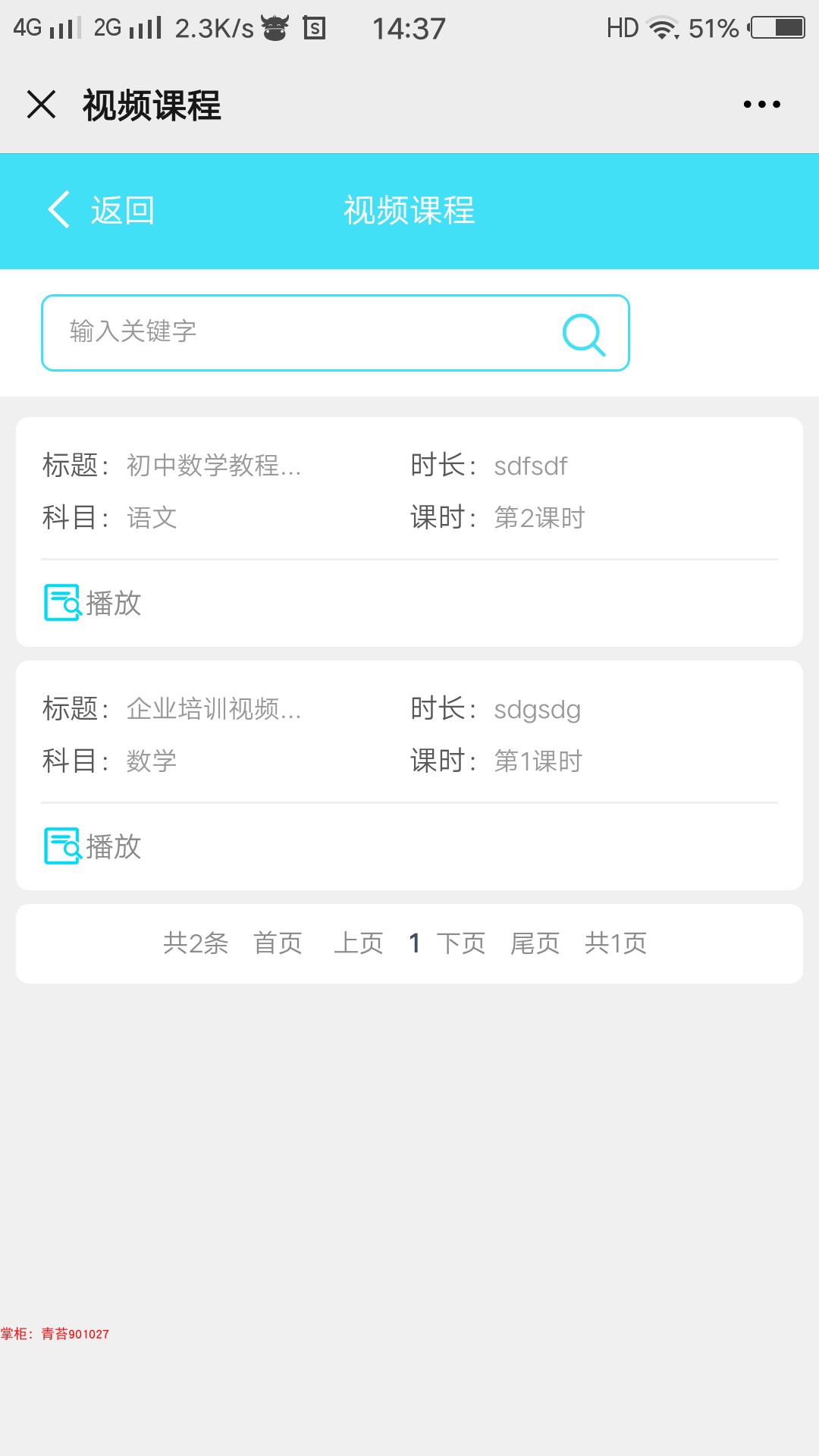Play the 企业培训视频 video

coord(93,846)
